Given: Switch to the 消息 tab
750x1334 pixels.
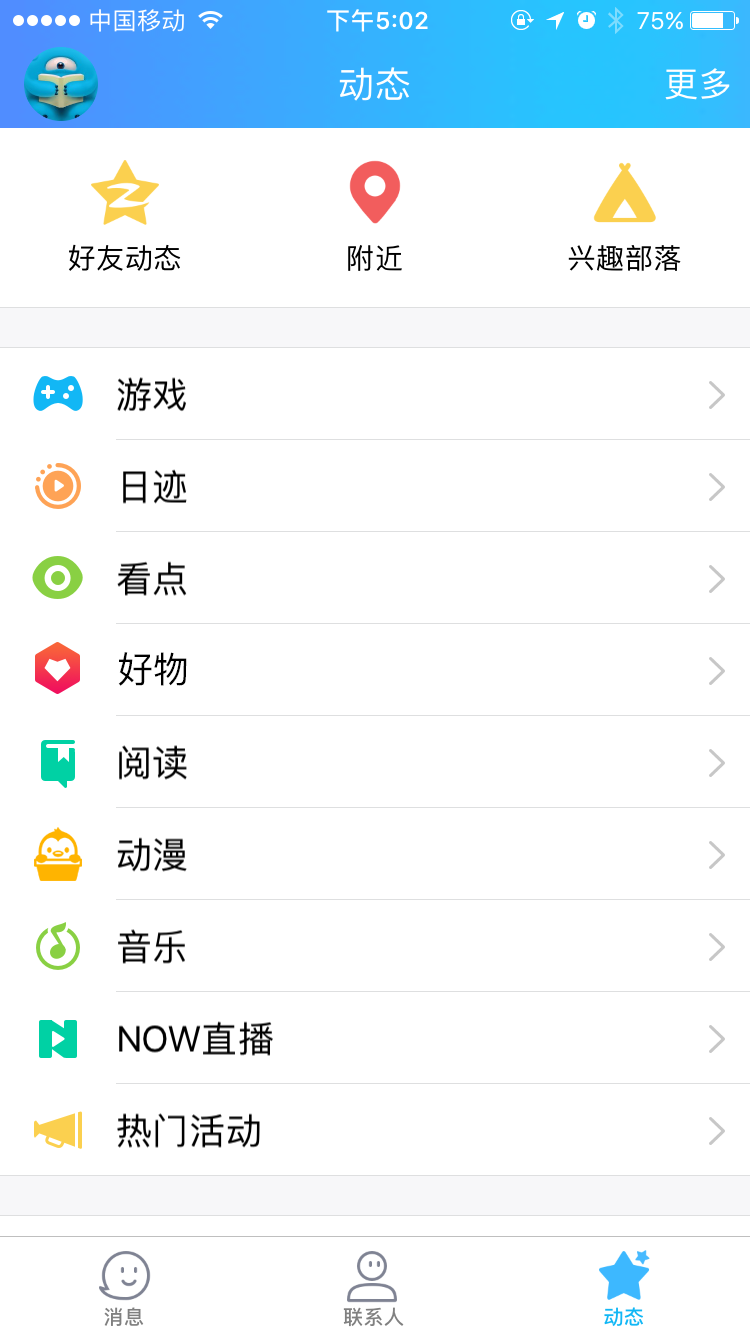Looking at the screenshot, I should click(x=125, y=1285).
